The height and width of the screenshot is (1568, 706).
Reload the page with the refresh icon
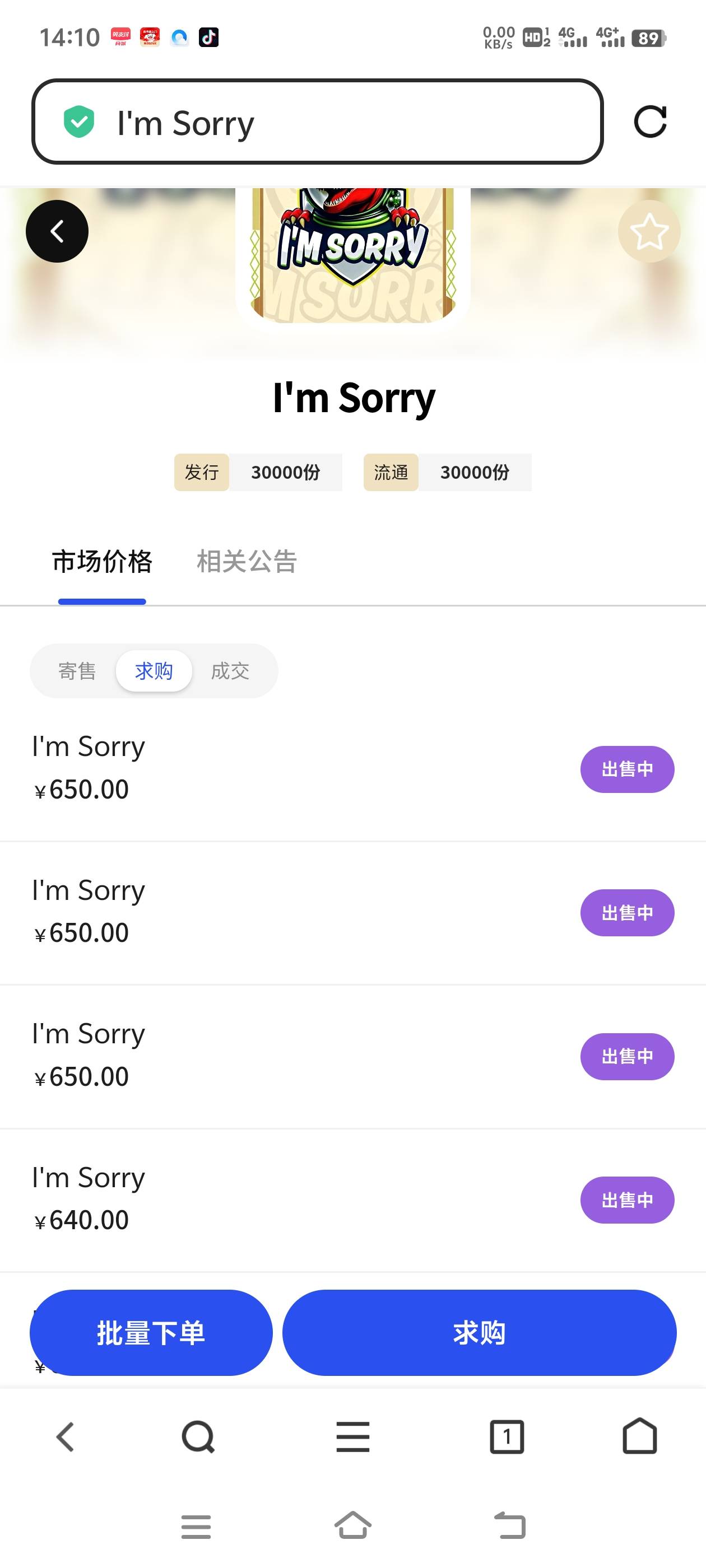(650, 122)
